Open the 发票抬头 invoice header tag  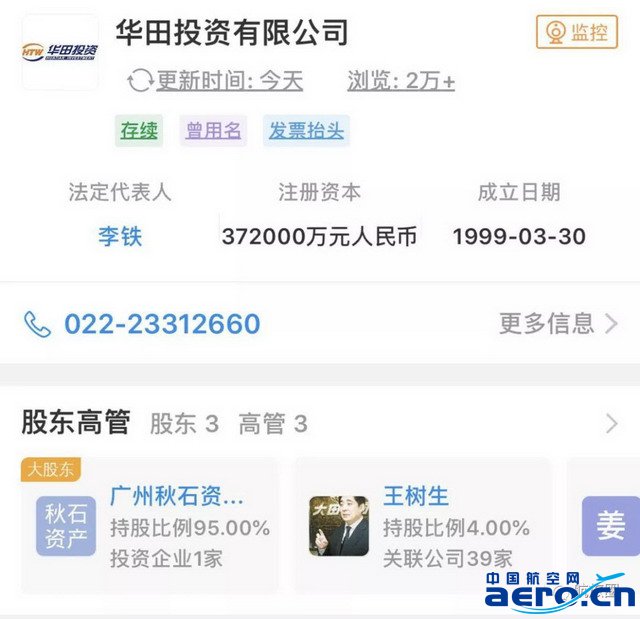(306, 131)
